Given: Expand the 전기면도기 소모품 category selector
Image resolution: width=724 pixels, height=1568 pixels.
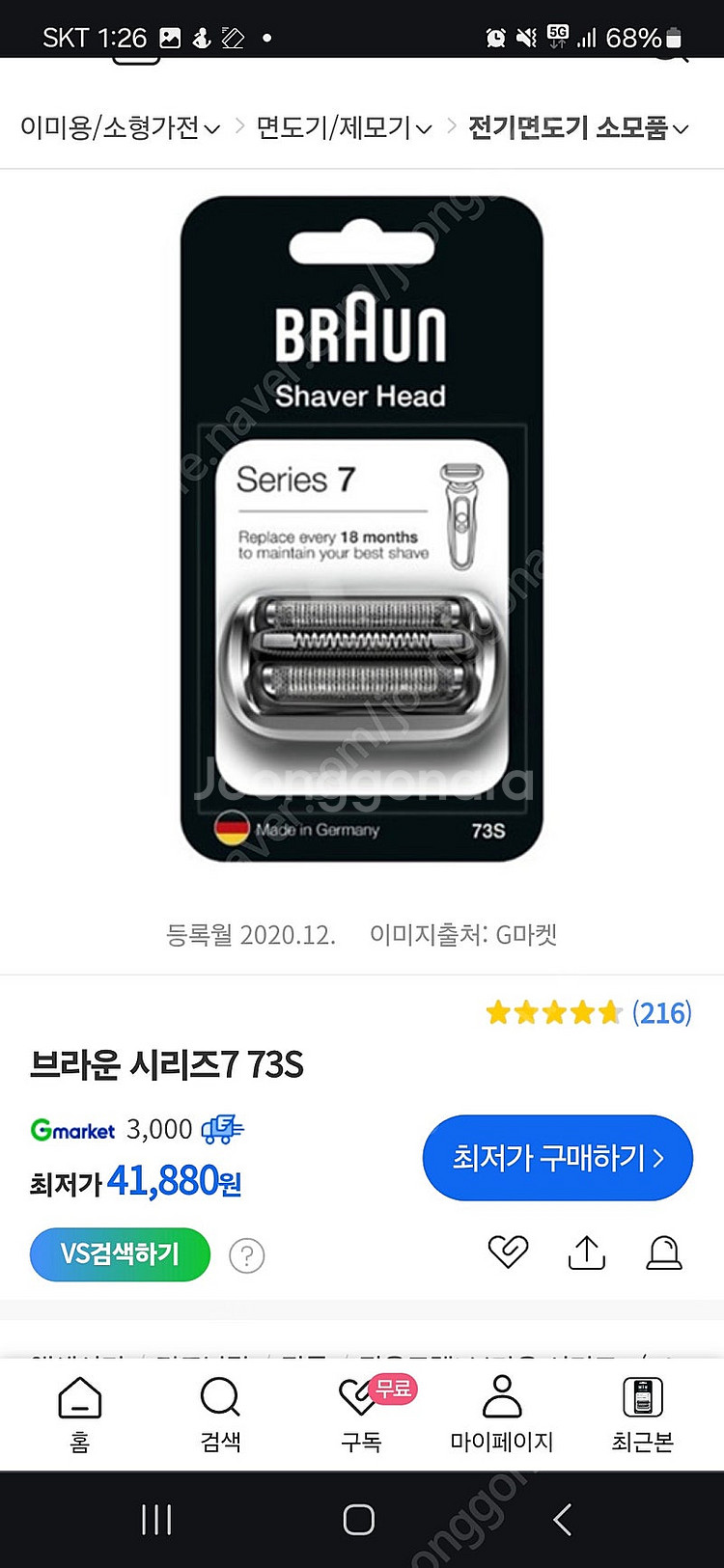Looking at the screenshot, I should pos(576,126).
